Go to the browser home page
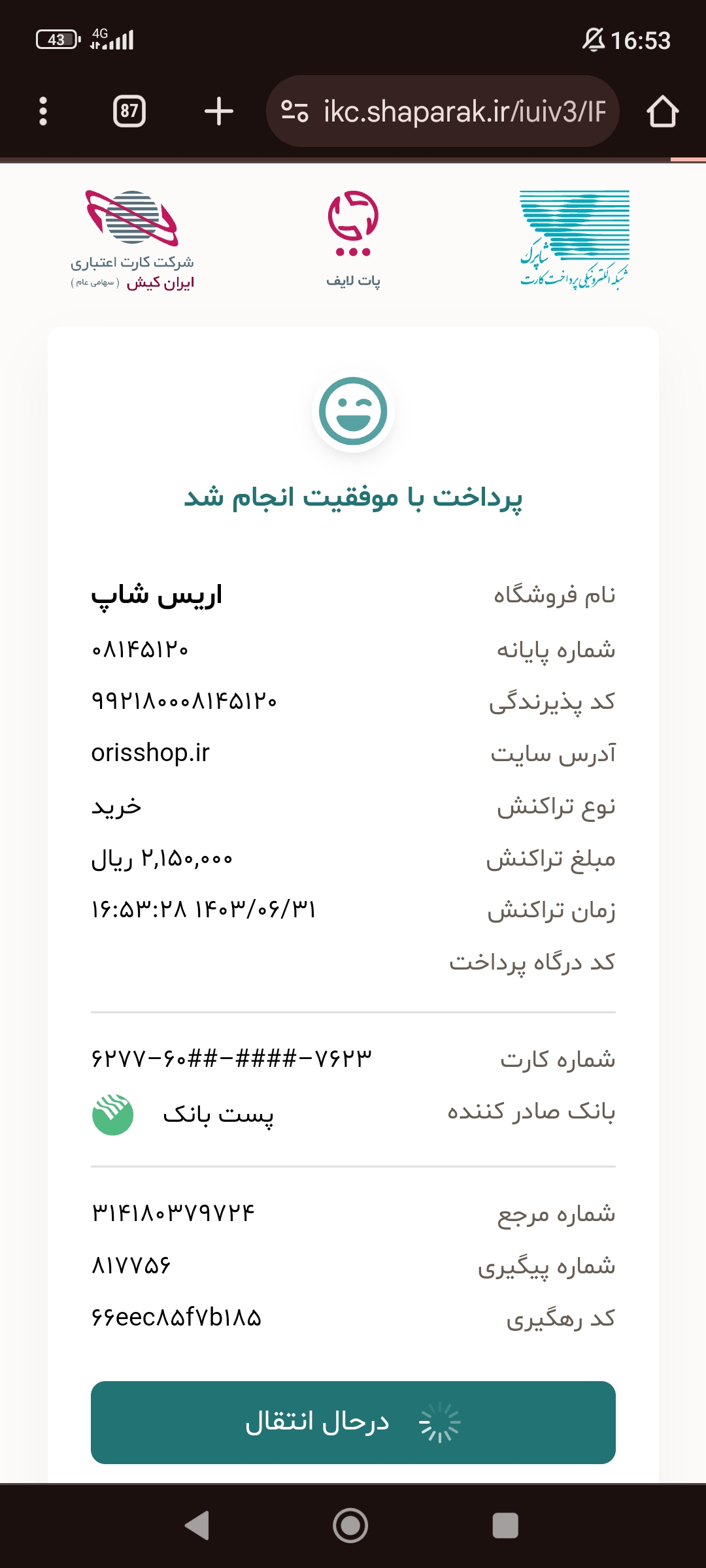The image size is (706, 1568). 663,111
